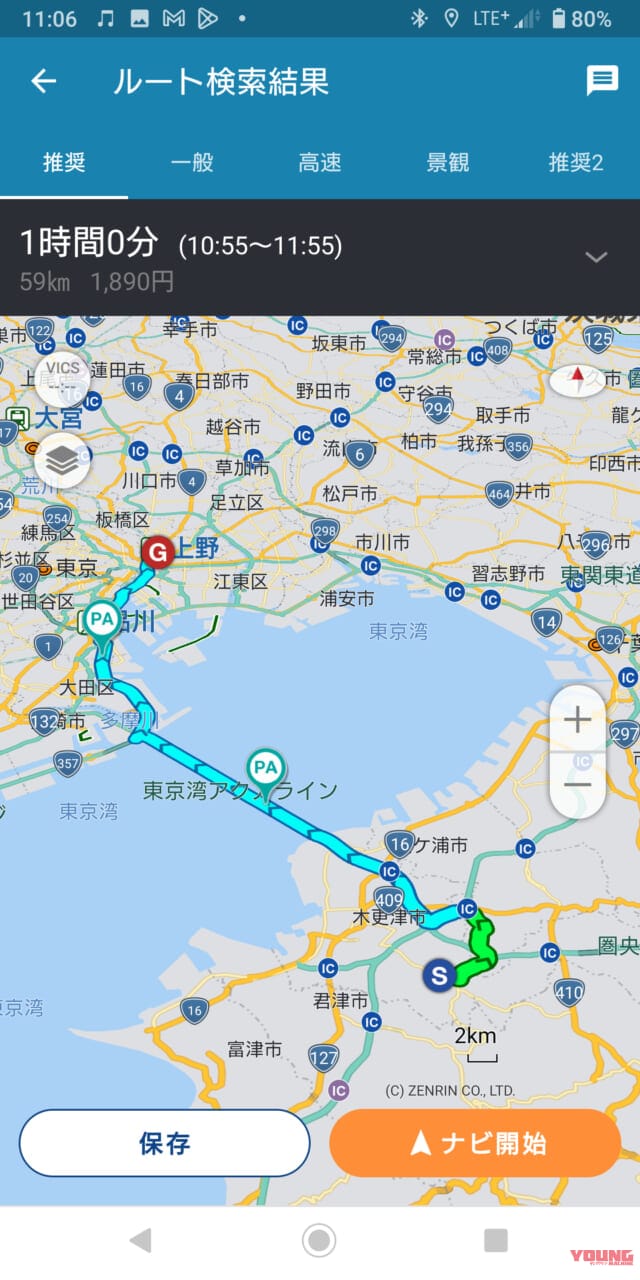The image size is (640, 1280).
Task: Expand the route details chevron
Action: pos(596,258)
